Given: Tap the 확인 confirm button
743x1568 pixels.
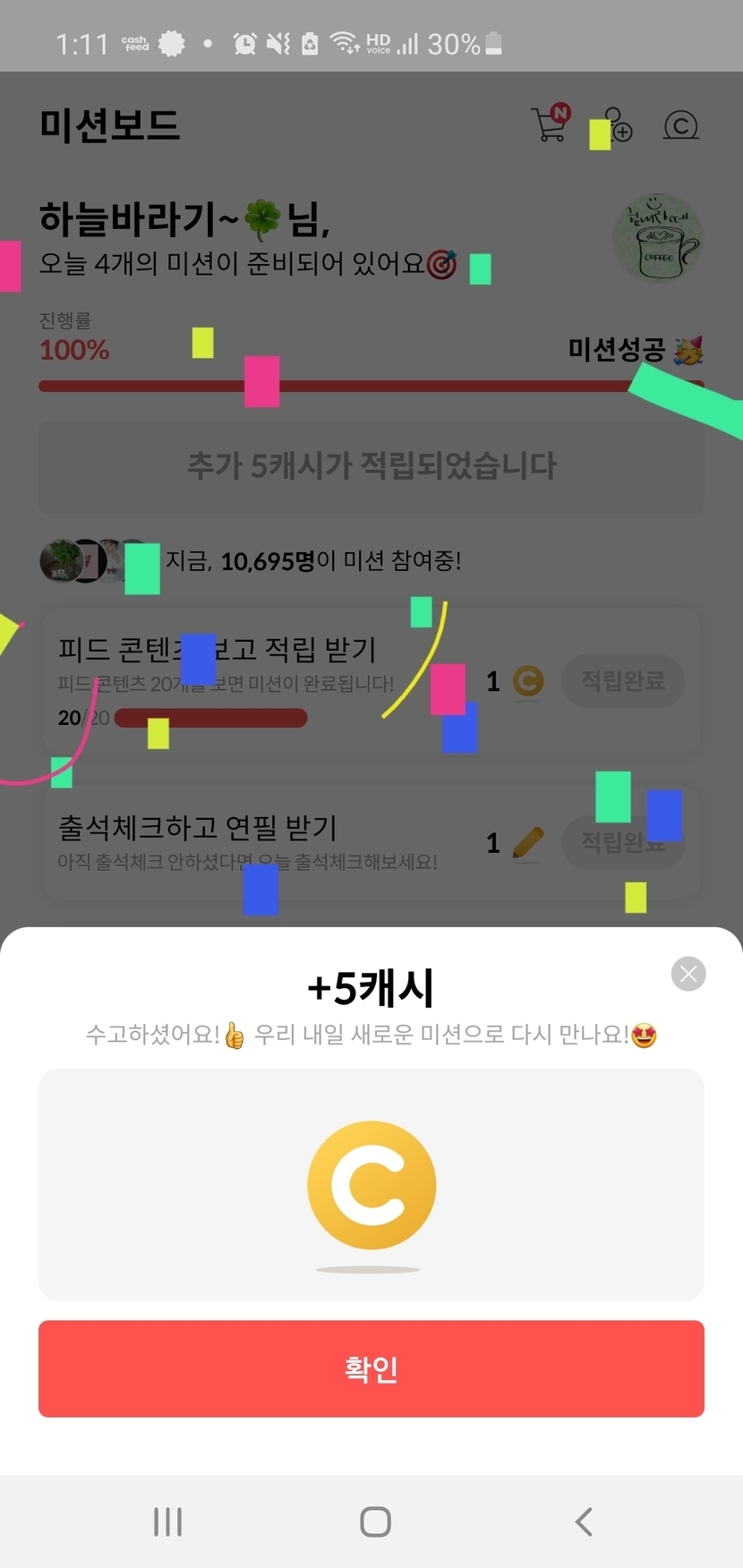Looking at the screenshot, I should pos(371,1368).
